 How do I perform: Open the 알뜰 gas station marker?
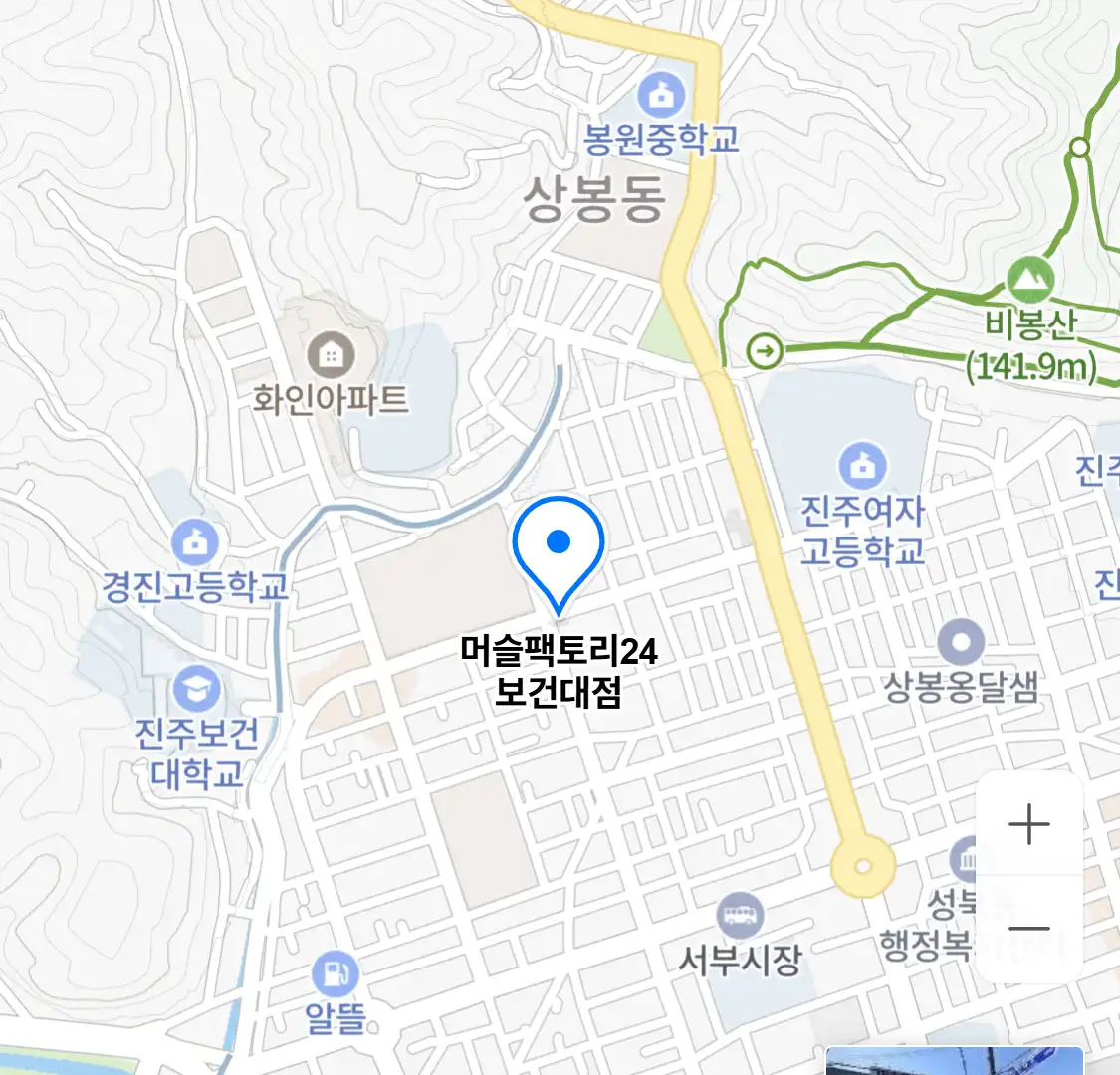pyautogui.click(x=336, y=974)
